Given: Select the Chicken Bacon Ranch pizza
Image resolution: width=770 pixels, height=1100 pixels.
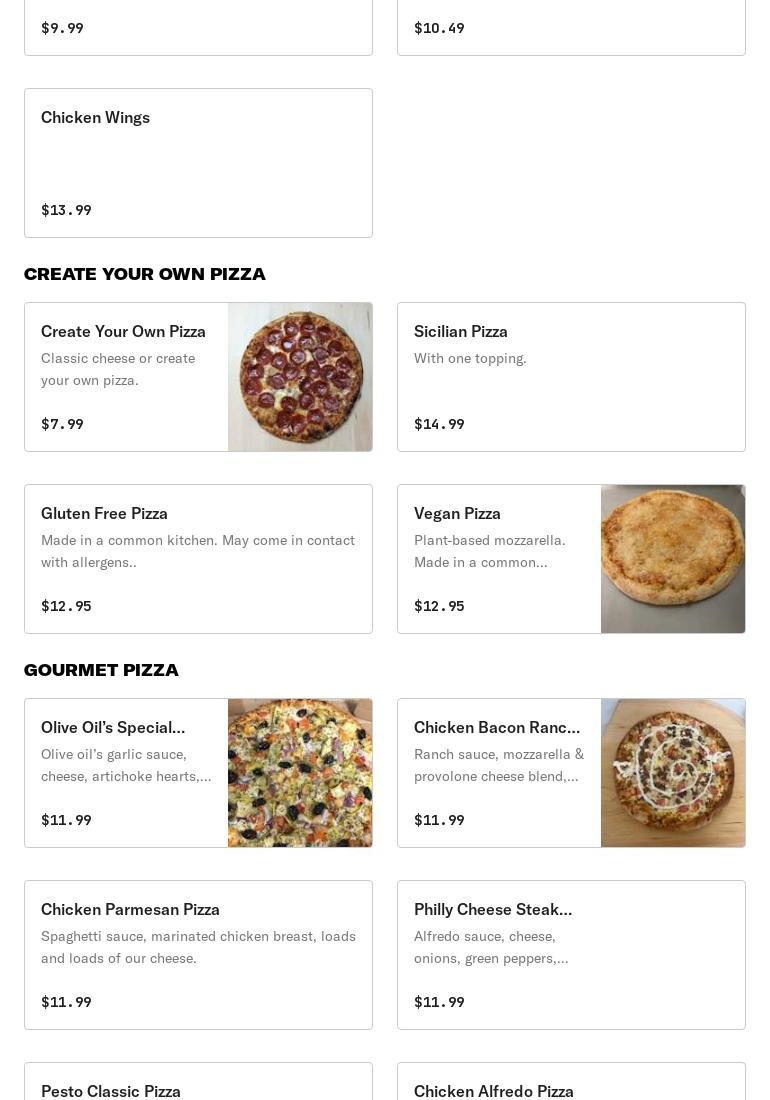Looking at the screenshot, I should tap(571, 773).
